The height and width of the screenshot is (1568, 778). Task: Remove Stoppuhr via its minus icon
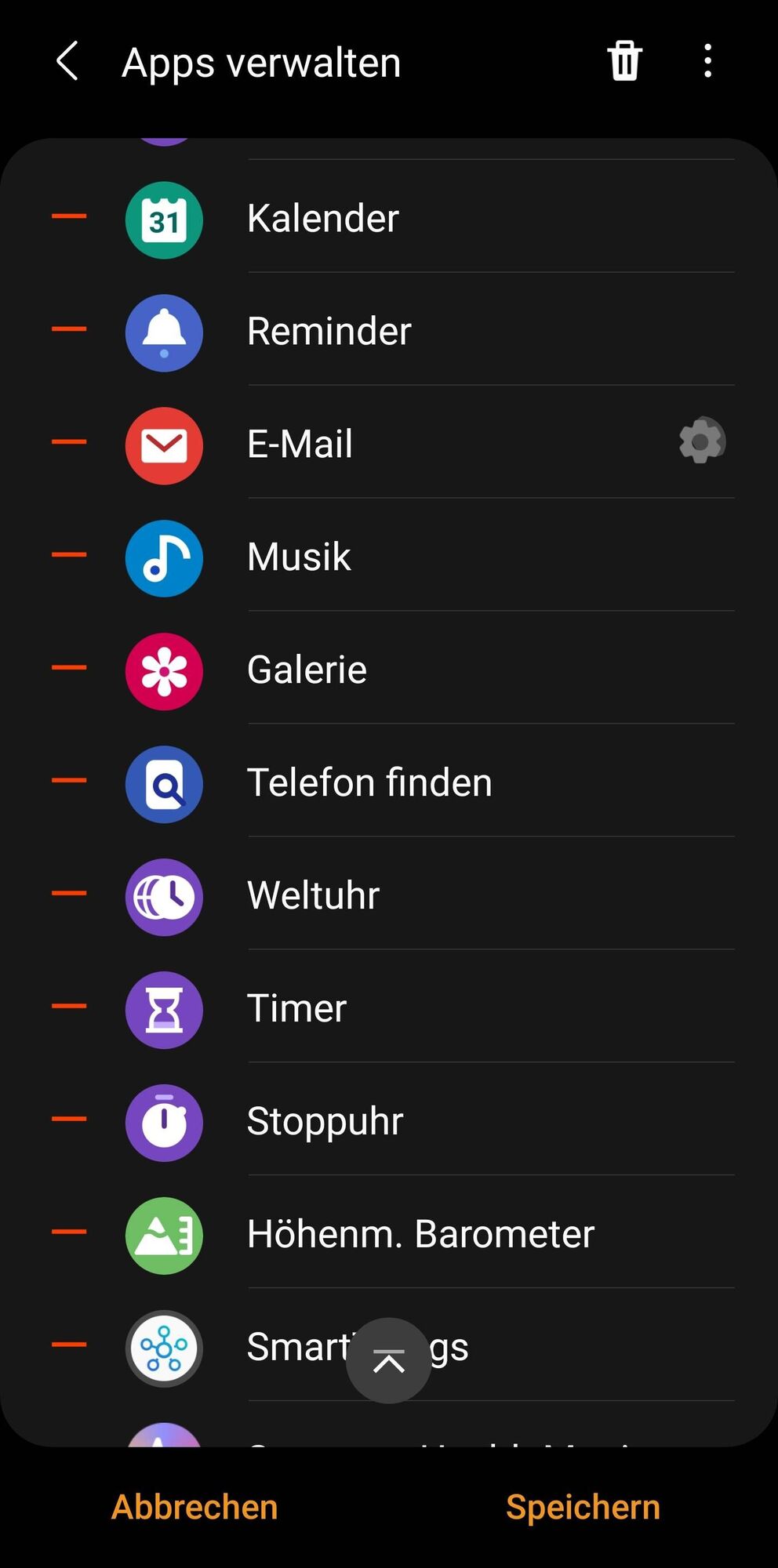69,1120
